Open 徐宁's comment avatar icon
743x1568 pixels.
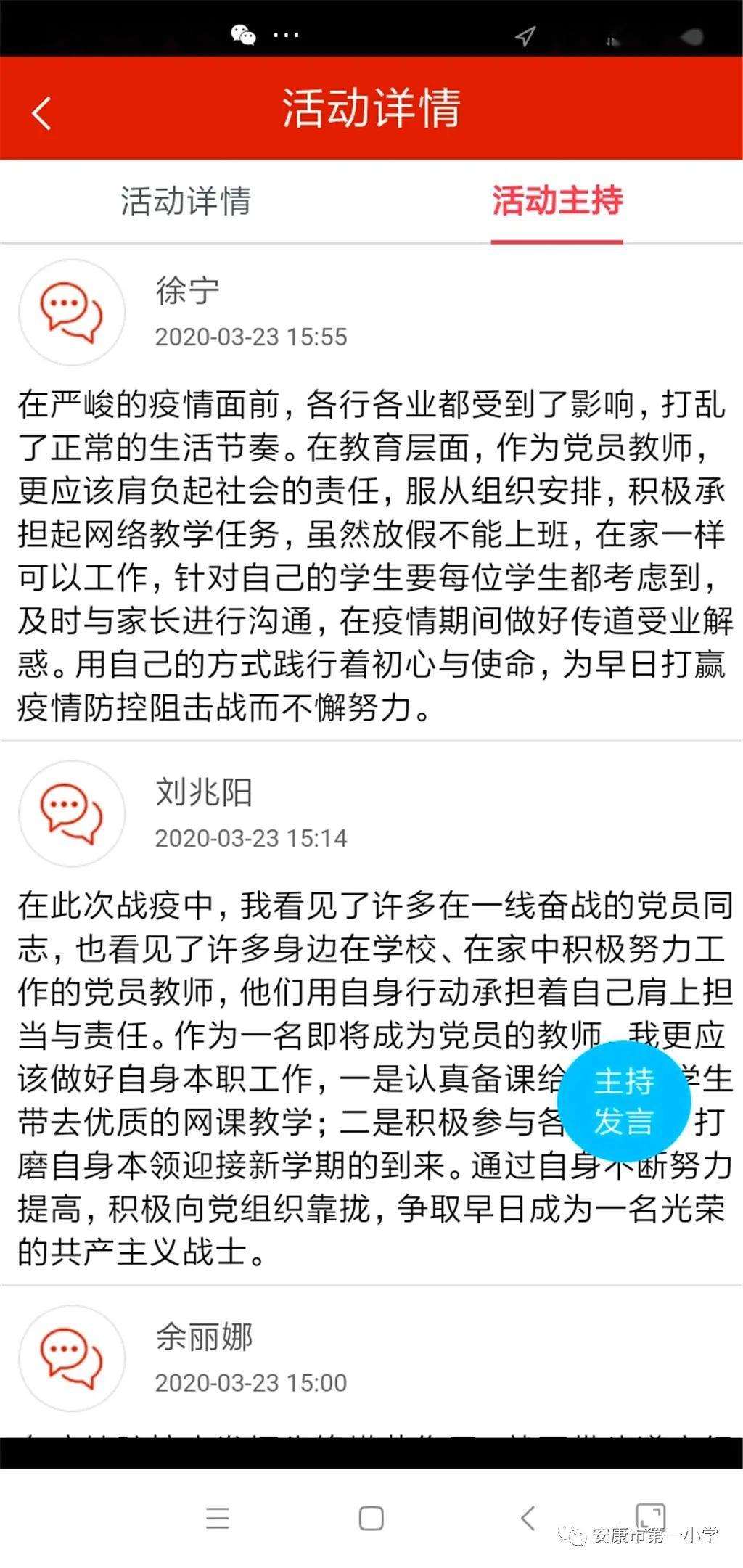[71, 313]
